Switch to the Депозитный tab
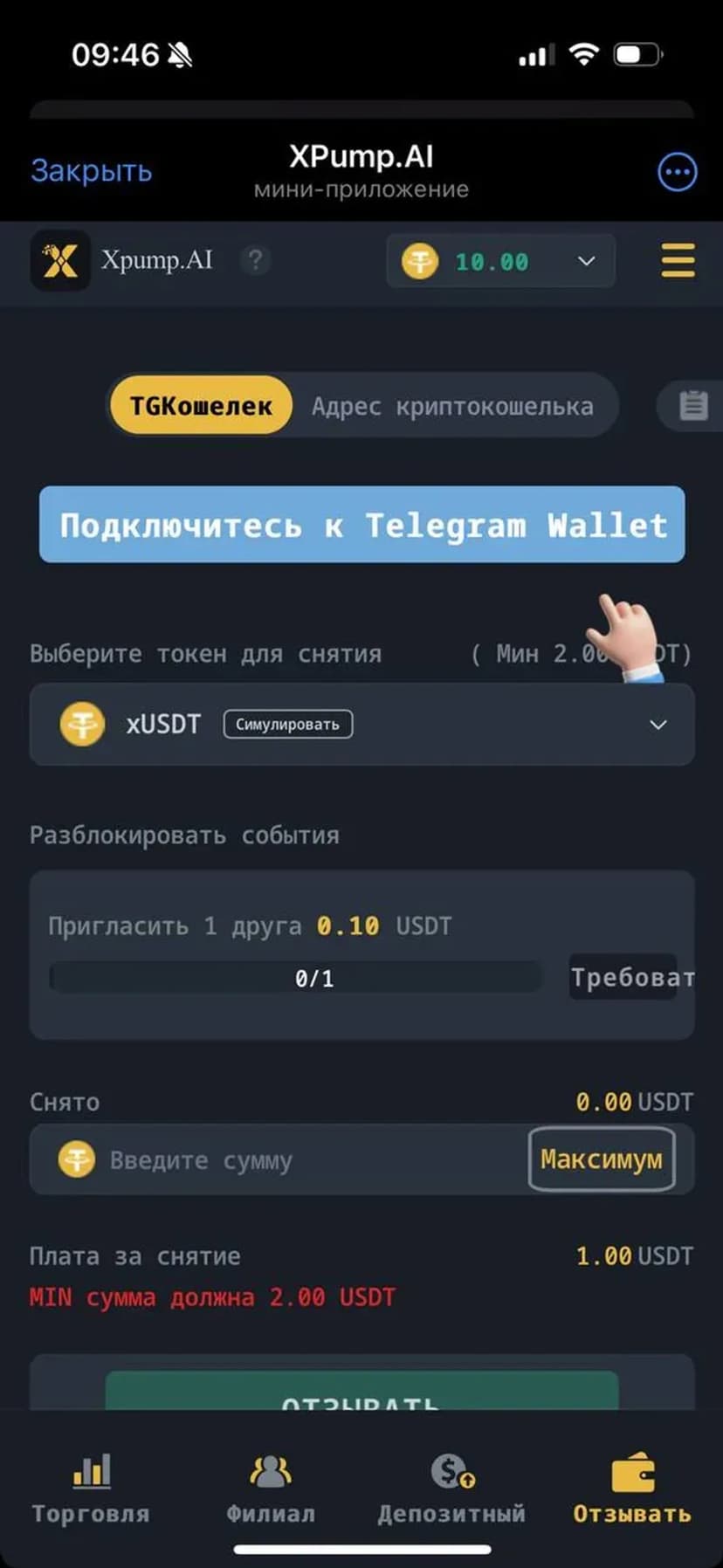Screen dimensions: 723x1568 tap(451, 1489)
